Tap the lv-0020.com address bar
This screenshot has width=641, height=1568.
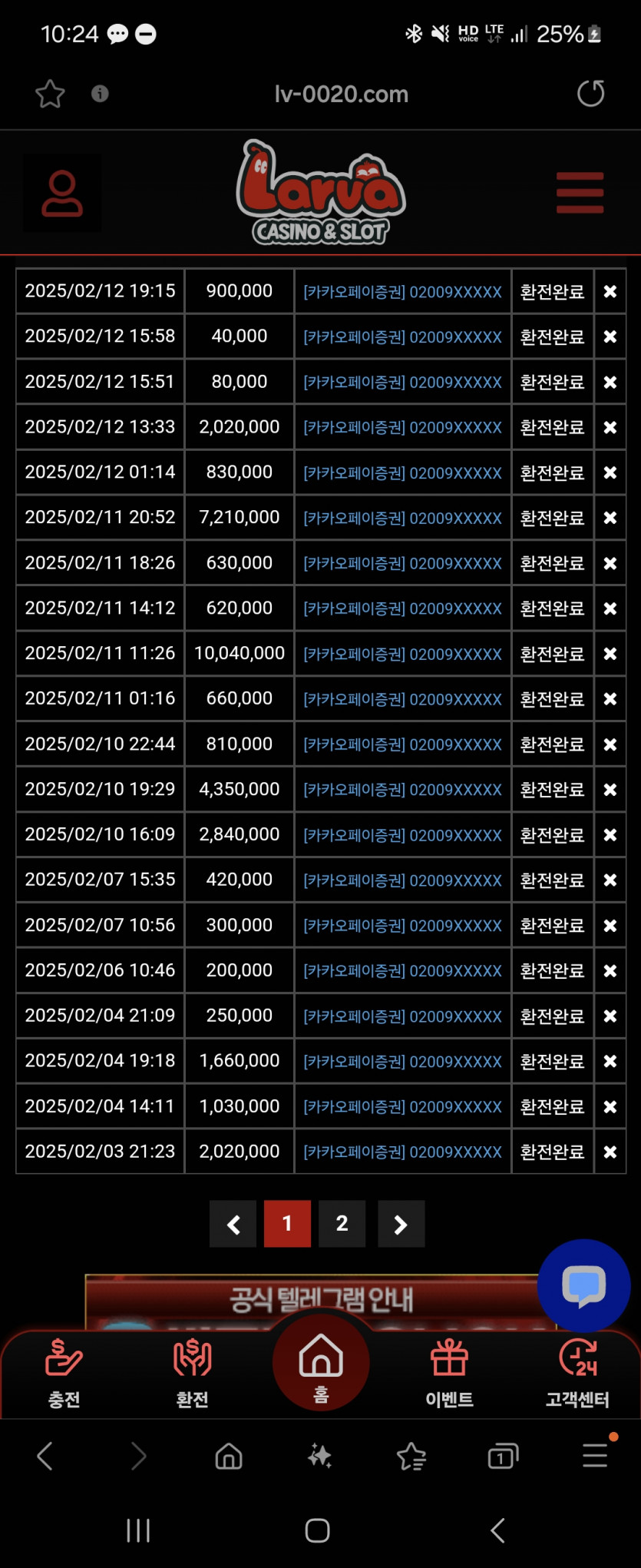click(341, 94)
